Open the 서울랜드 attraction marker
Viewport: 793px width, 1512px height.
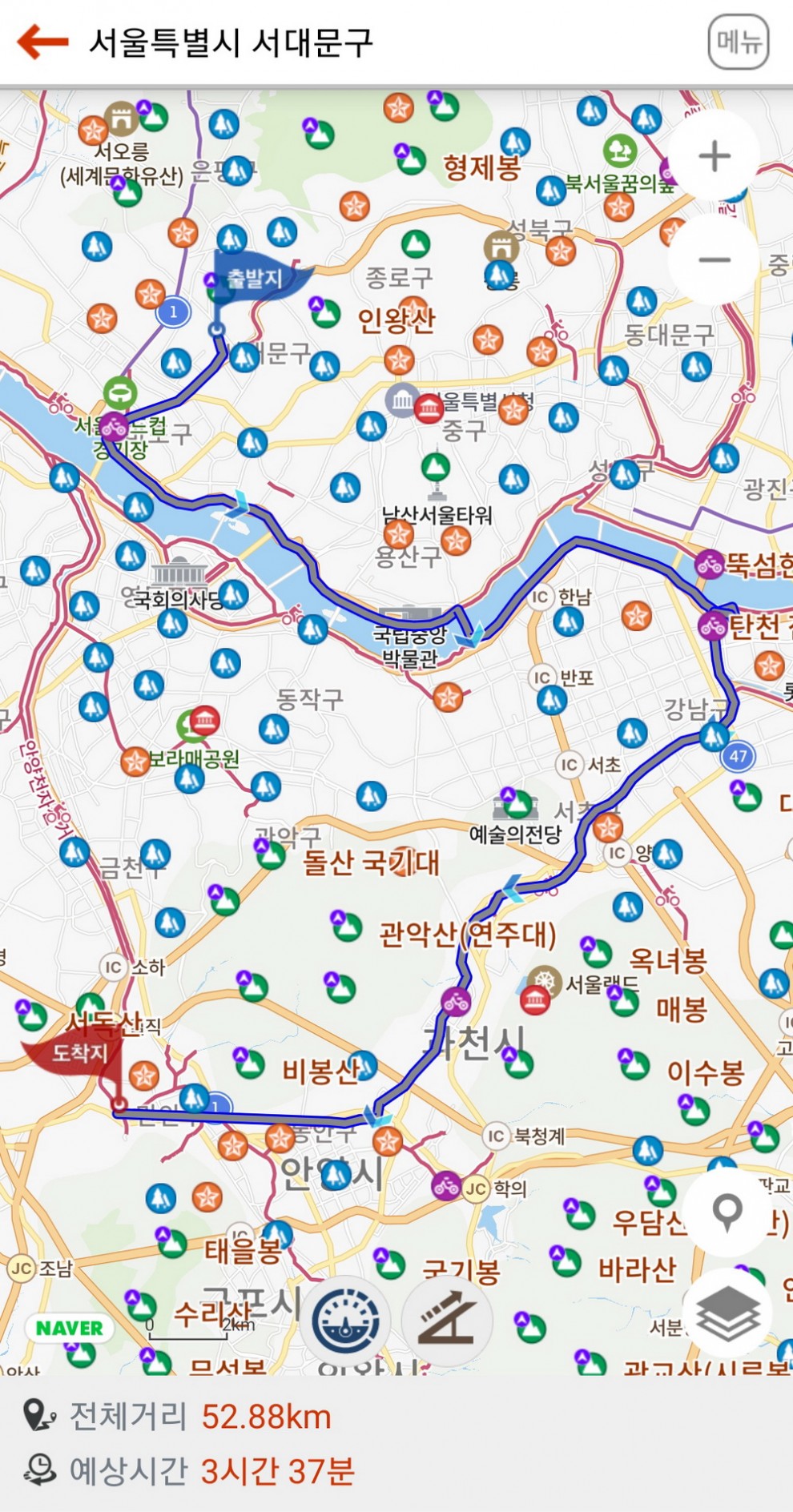(x=545, y=982)
